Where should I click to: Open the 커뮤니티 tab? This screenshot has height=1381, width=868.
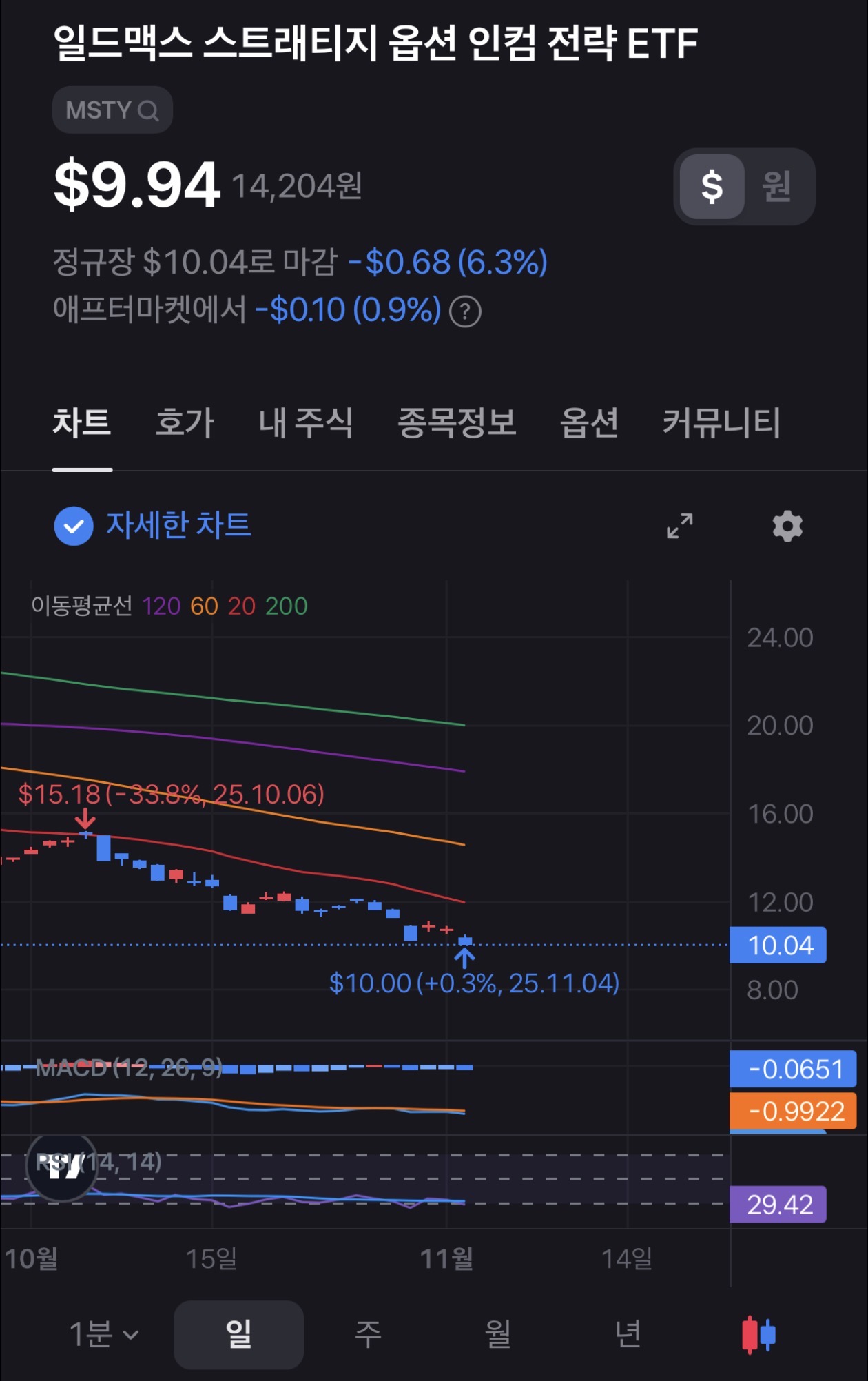pyautogui.click(x=721, y=422)
